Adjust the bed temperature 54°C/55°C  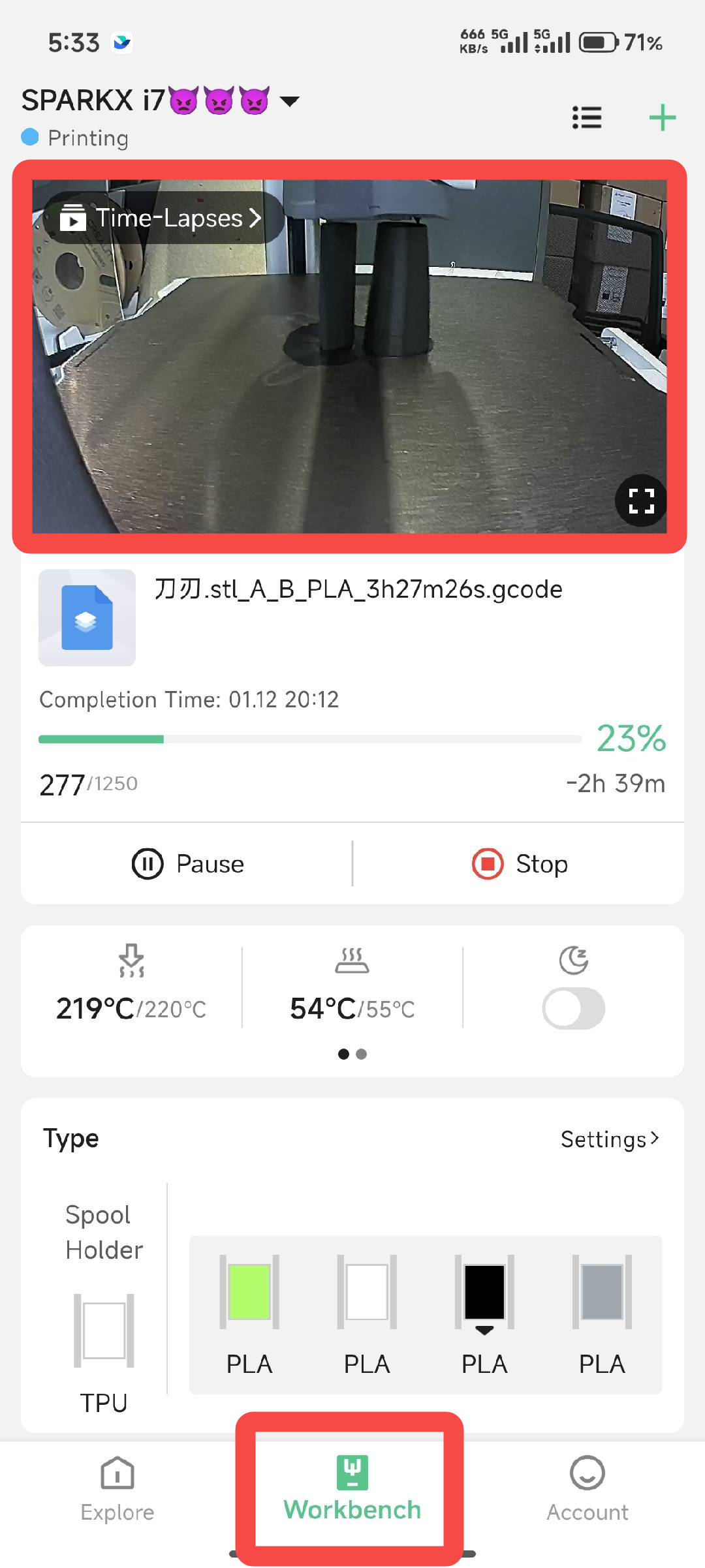[352, 1008]
